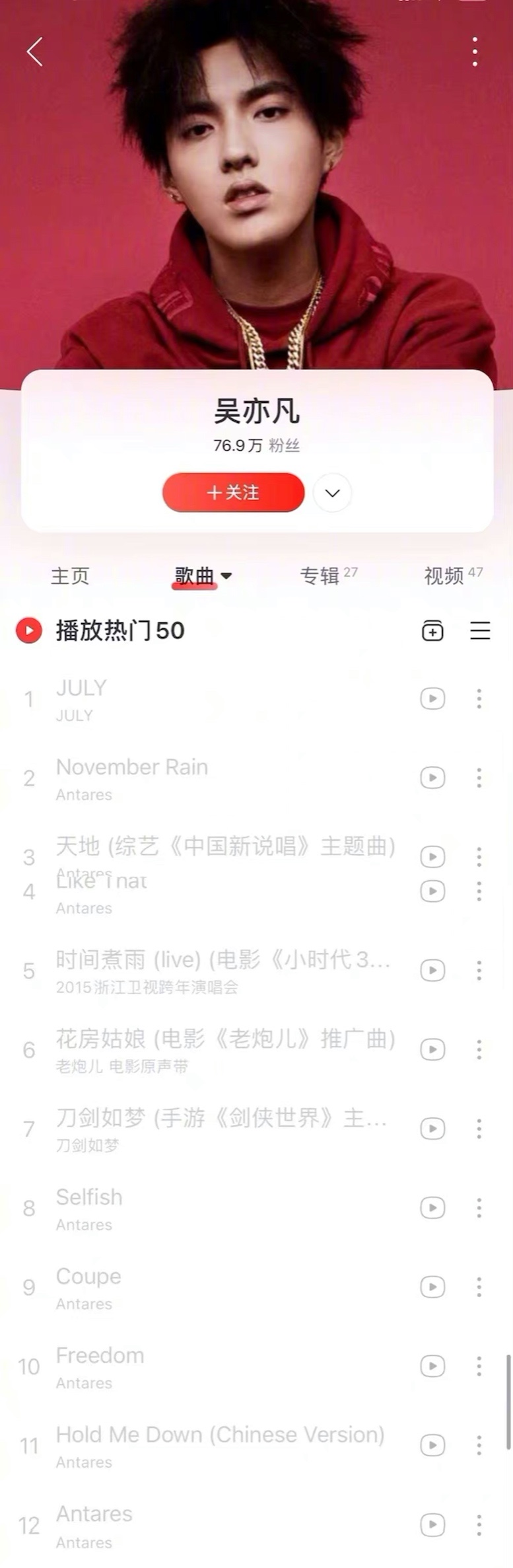Open more options for Selfish
This screenshot has height=1568, width=513.
(x=479, y=1208)
